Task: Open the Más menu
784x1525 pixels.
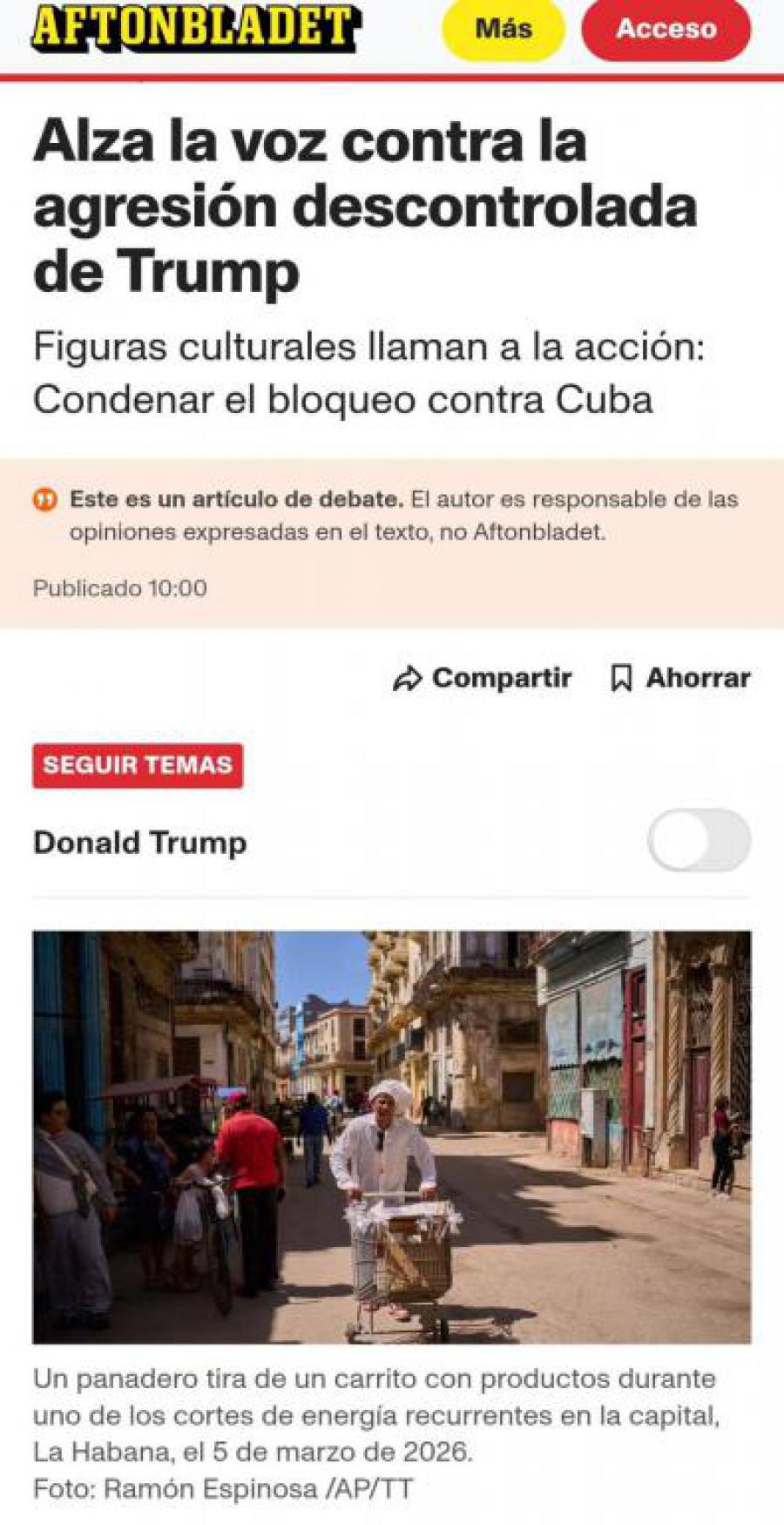Action: [x=503, y=29]
